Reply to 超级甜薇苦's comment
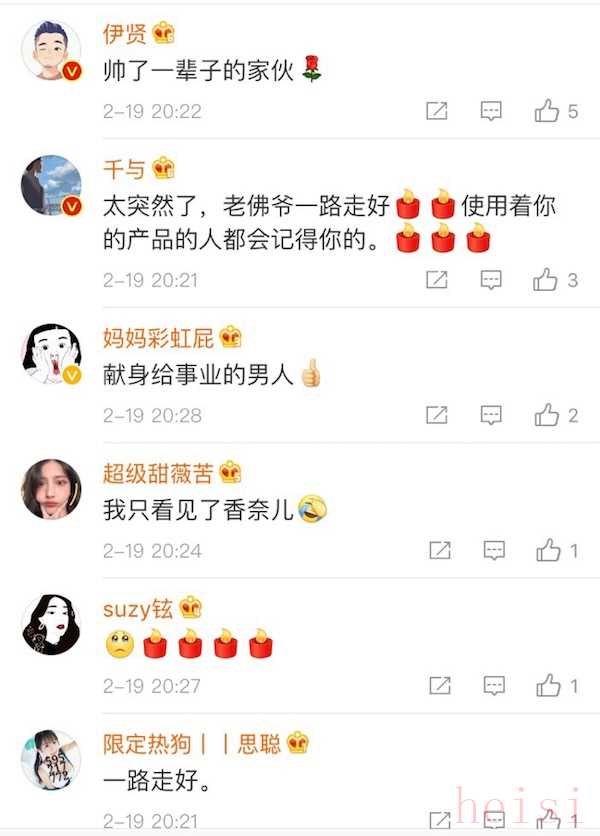Viewport: 600px width, 836px height. [493, 549]
